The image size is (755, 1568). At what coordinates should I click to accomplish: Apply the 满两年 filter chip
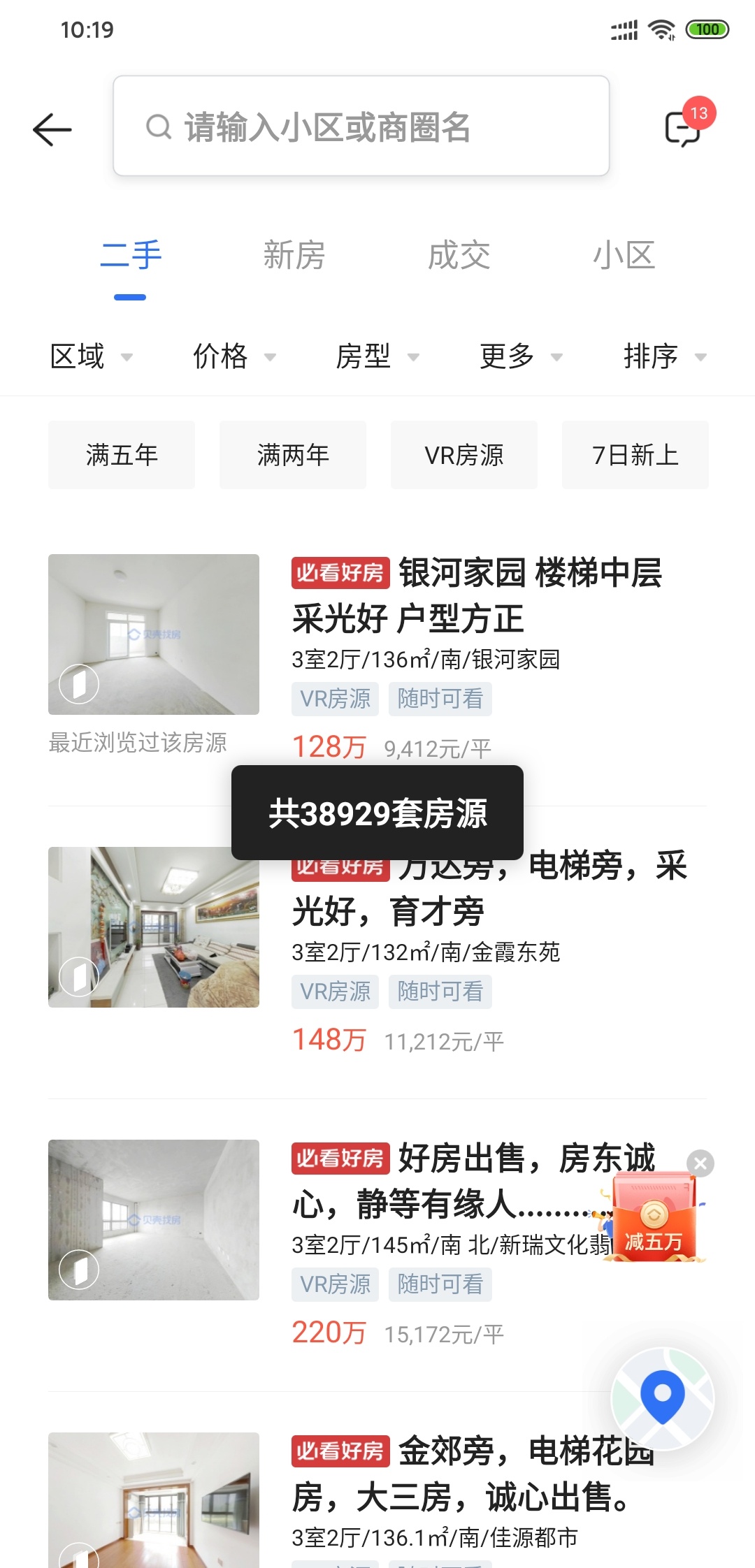coord(293,455)
